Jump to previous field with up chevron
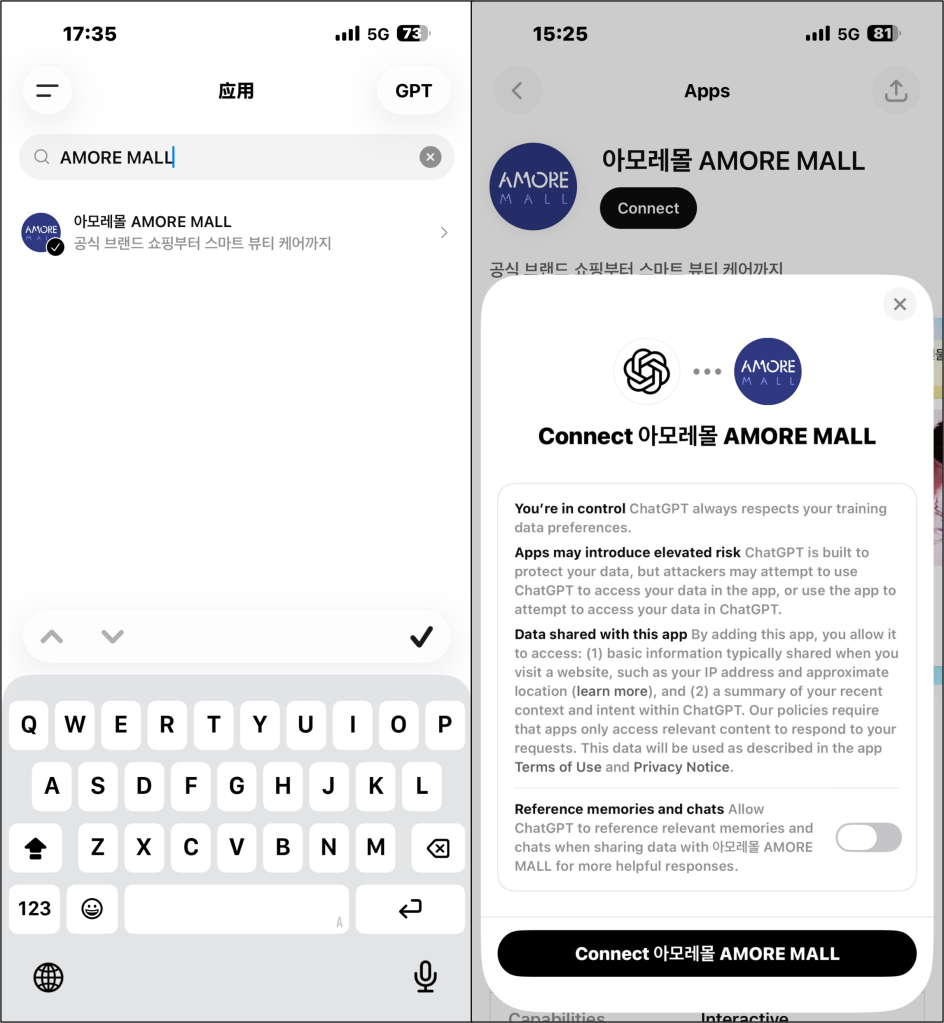 coord(52,637)
